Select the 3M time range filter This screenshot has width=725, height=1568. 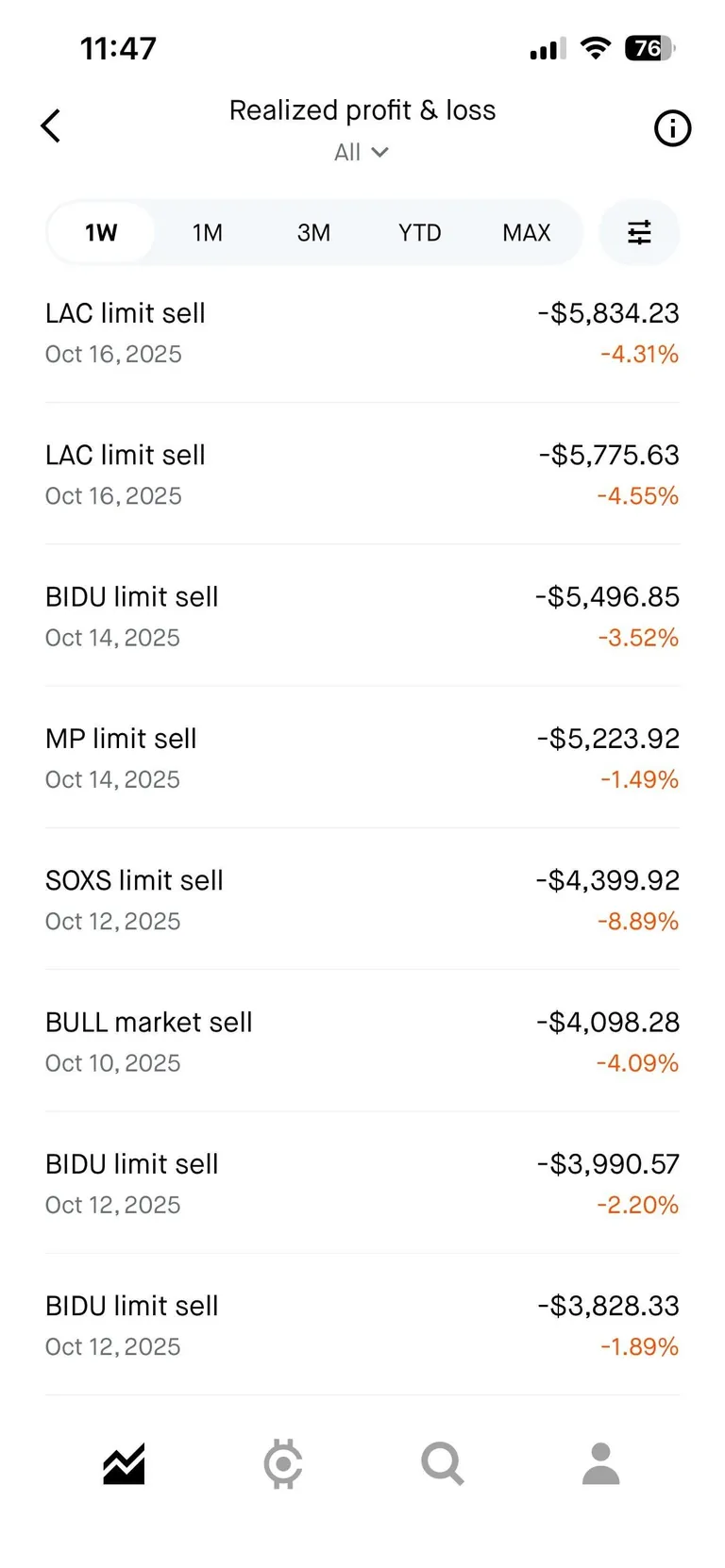[312, 232]
